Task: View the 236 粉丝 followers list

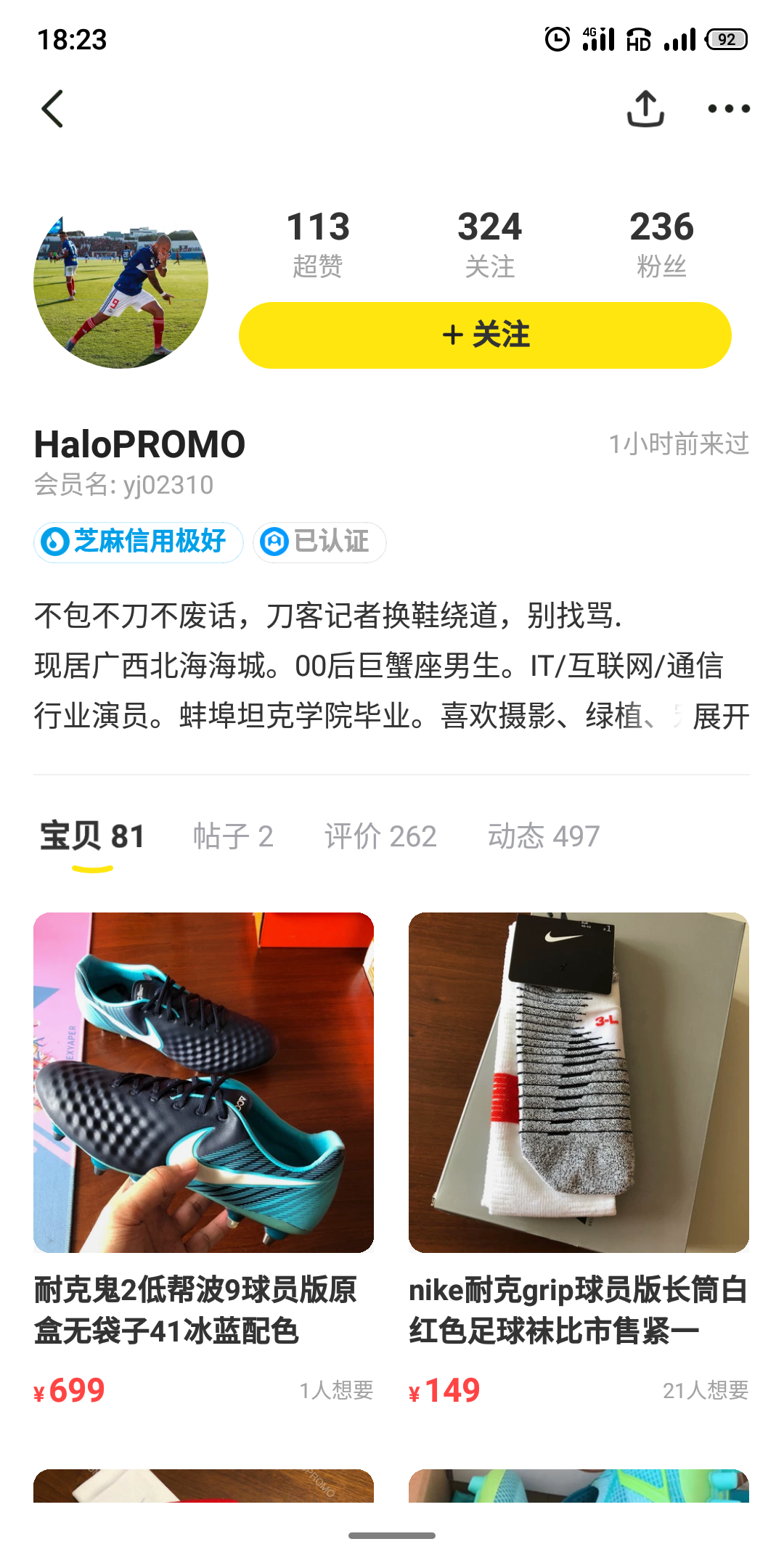Action: click(661, 245)
